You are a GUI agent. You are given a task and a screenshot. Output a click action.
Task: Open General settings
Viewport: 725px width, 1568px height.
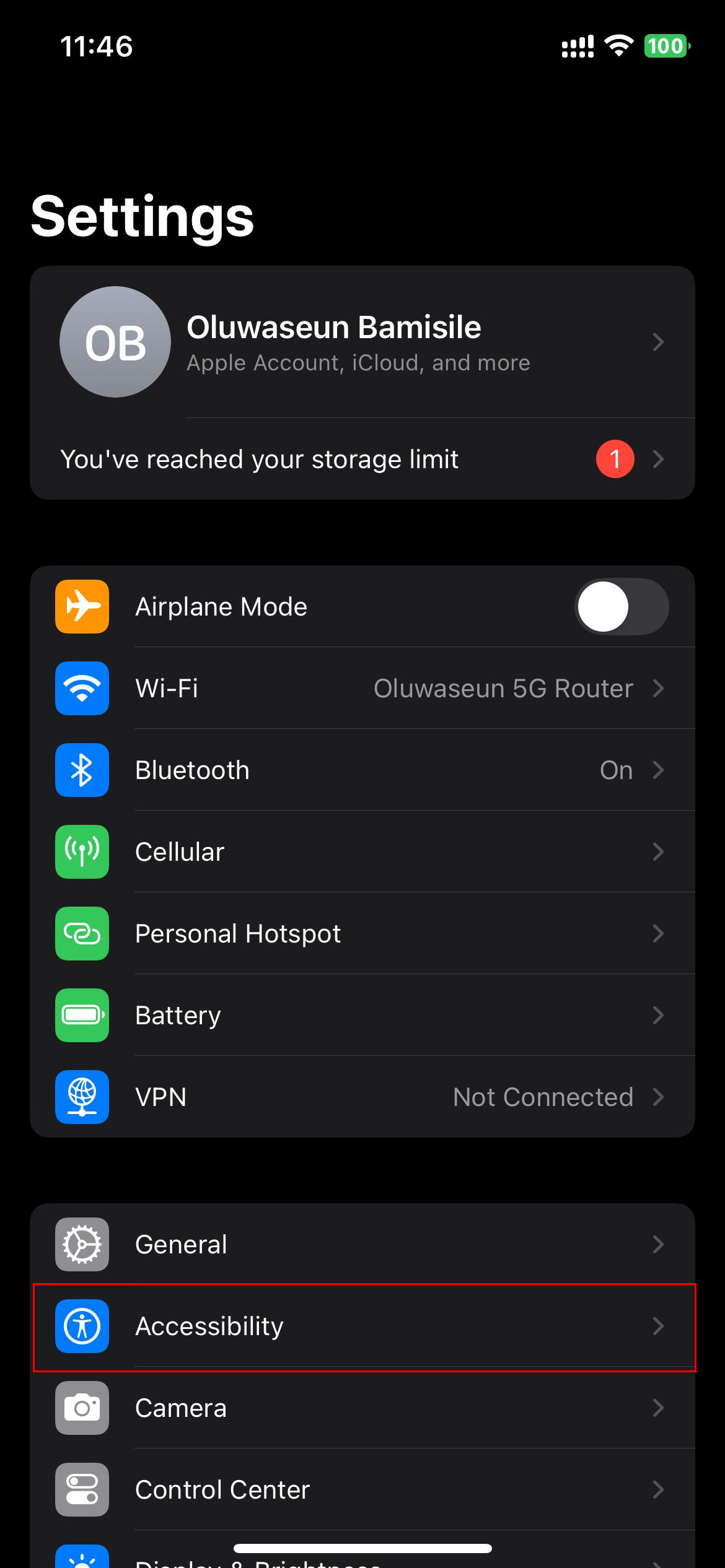(x=362, y=1245)
